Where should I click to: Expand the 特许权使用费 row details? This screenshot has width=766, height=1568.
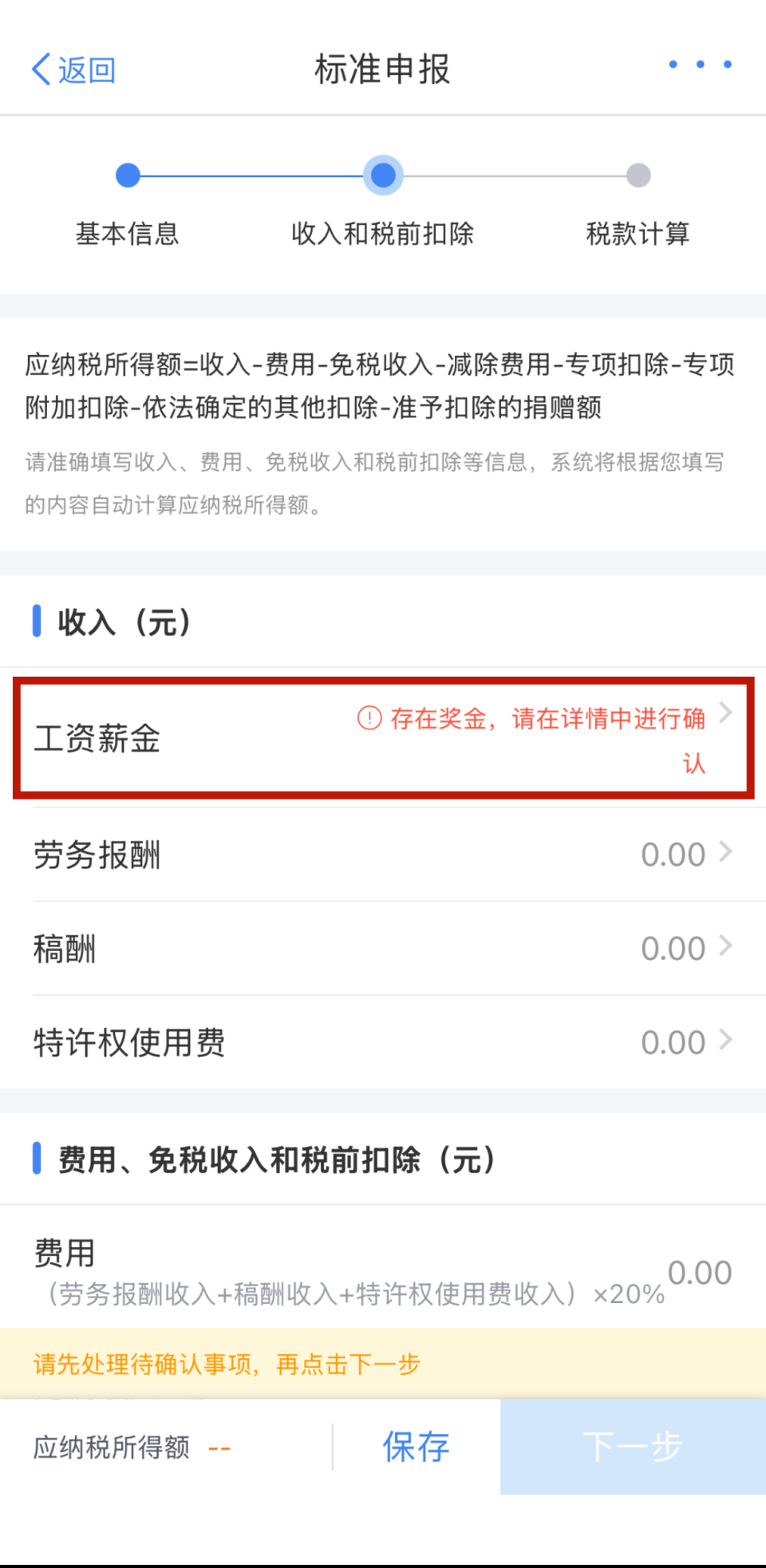click(725, 1041)
